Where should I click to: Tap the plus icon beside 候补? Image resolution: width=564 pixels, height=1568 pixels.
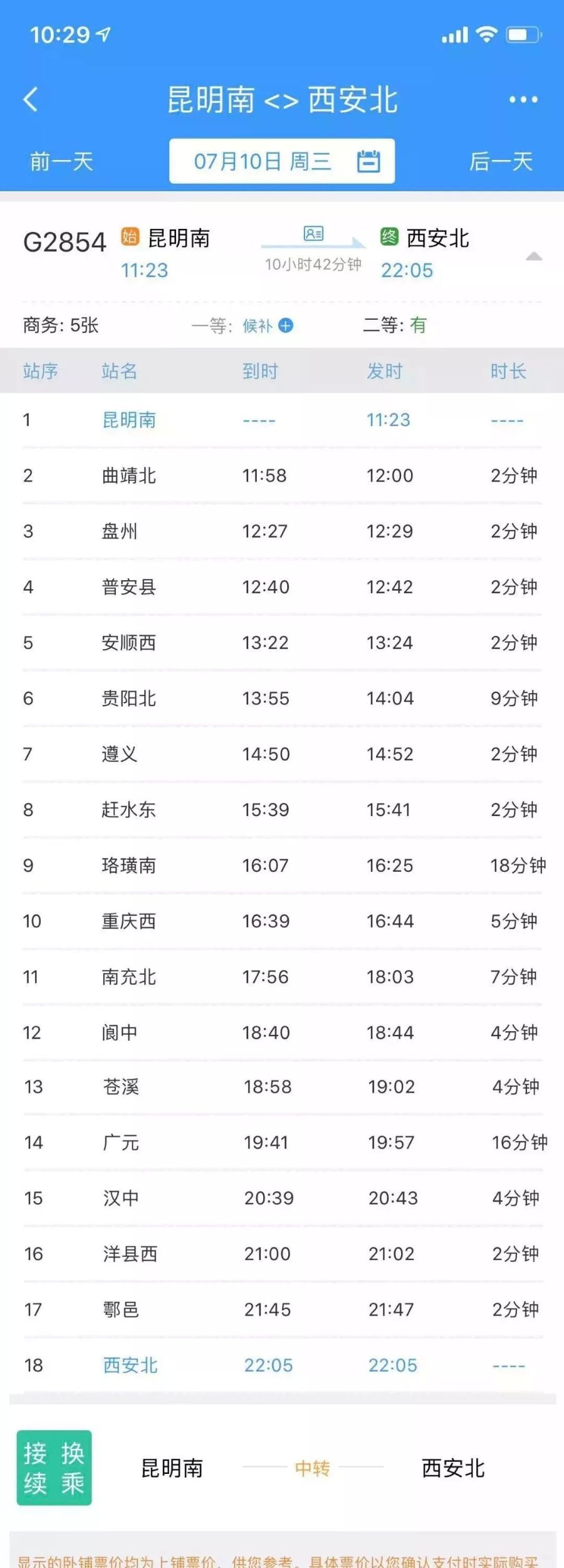286,326
